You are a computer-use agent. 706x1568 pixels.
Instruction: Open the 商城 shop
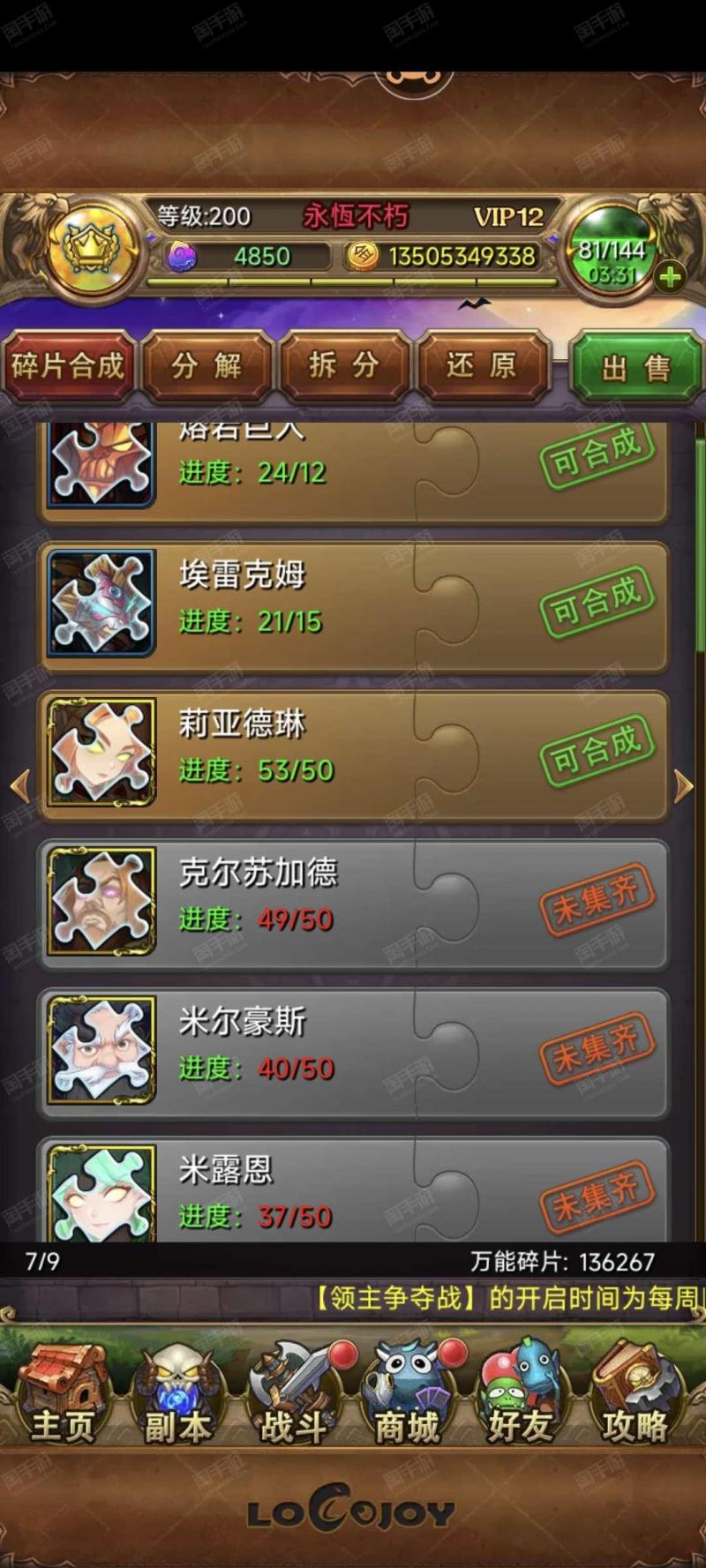coord(408,1394)
